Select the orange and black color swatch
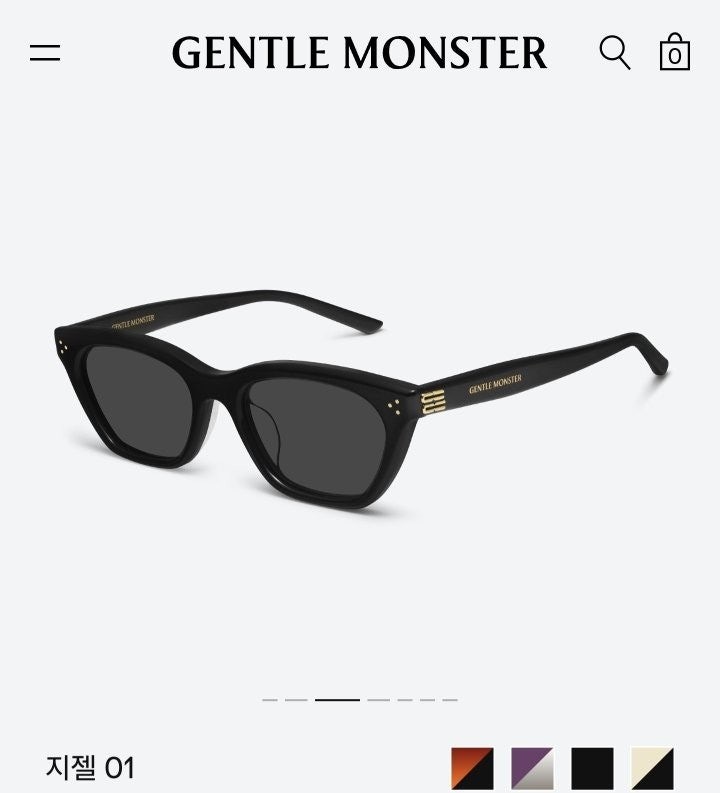 472,768
